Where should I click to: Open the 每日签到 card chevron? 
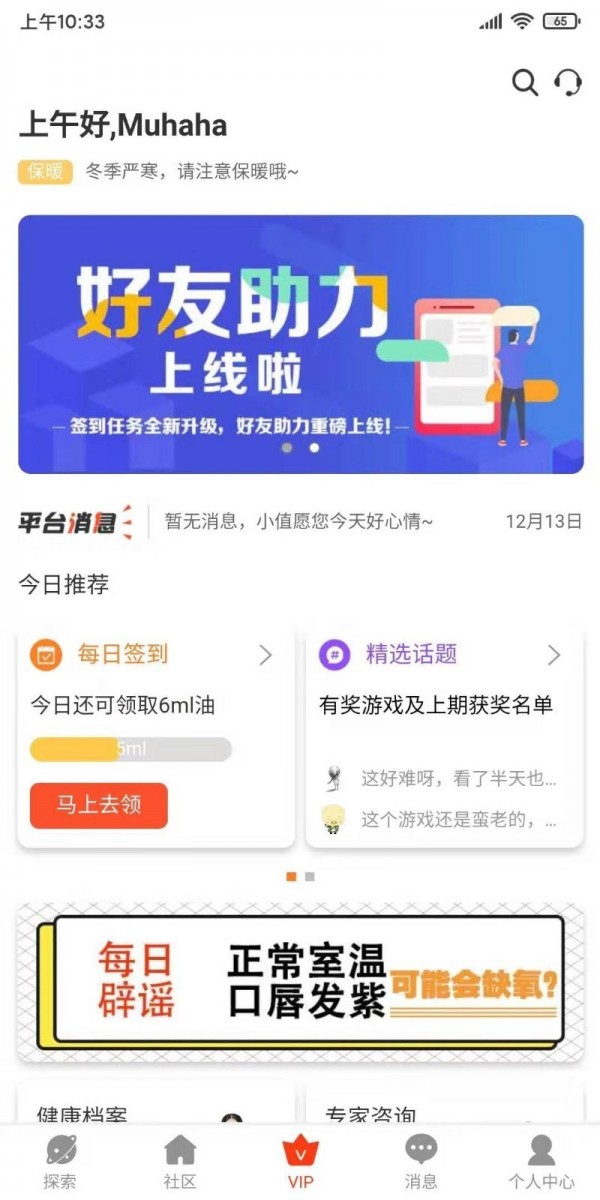click(266, 655)
